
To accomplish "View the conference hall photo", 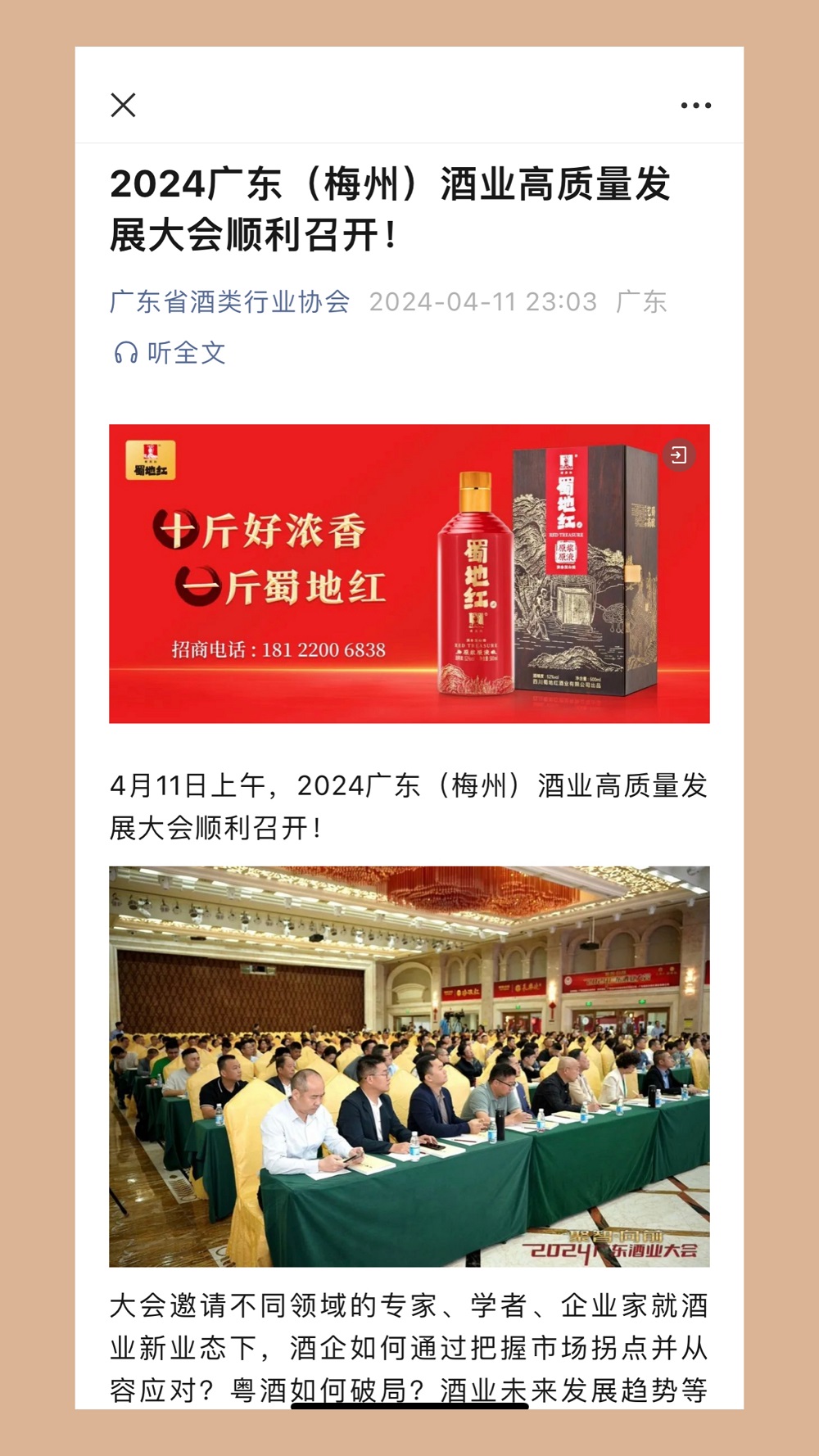I will tap(409, 1066).
